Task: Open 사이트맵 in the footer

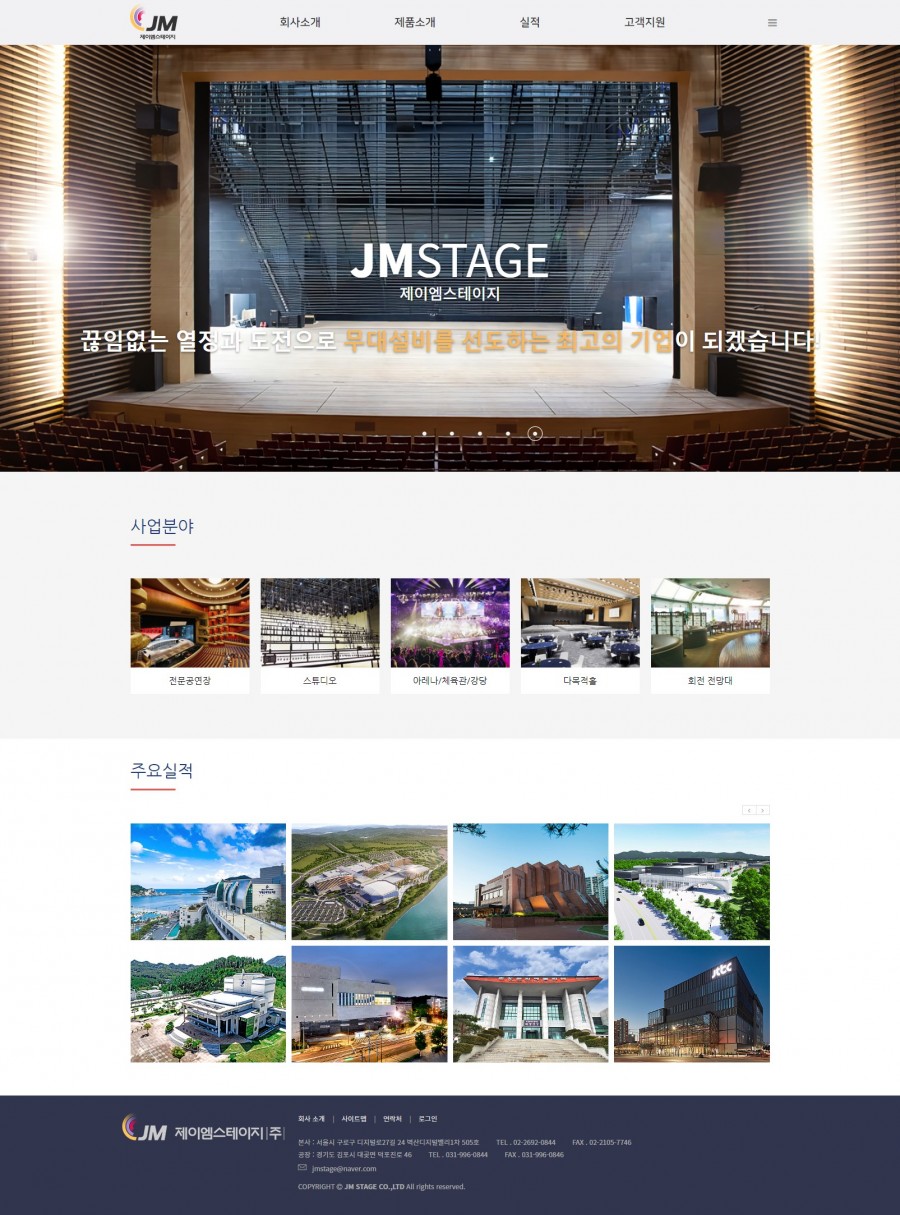Action: coord(354,1118)
